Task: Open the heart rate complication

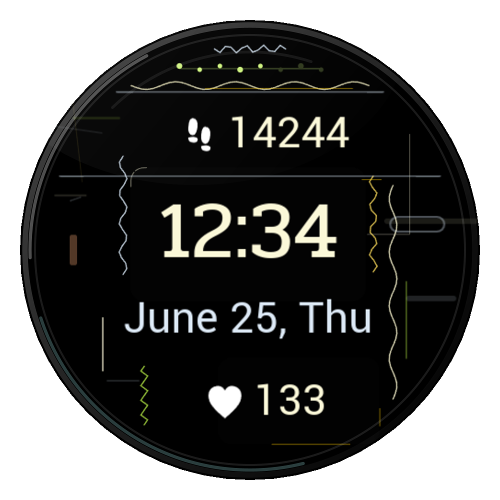Action: [266, 400]
